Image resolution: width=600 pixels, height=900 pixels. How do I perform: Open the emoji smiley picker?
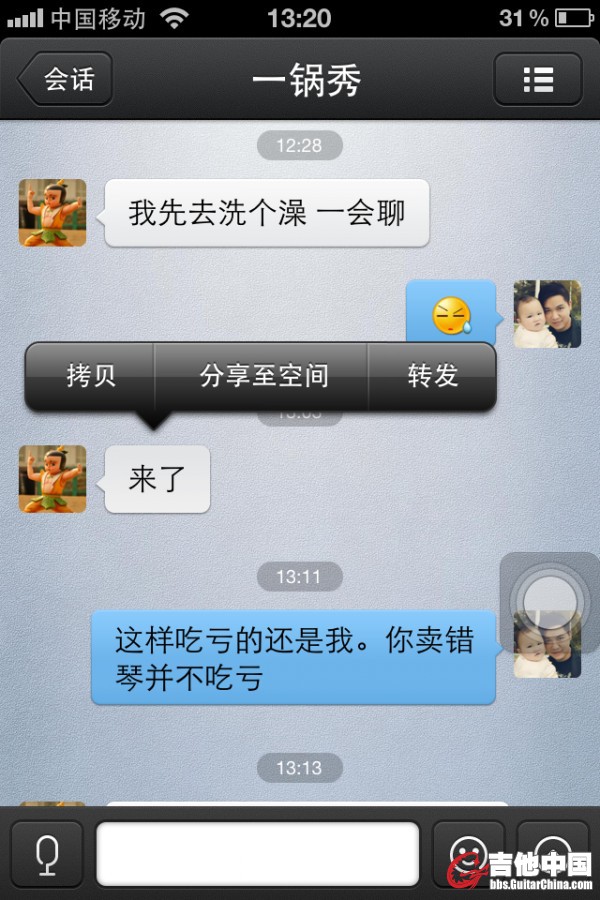pos(467,853)
